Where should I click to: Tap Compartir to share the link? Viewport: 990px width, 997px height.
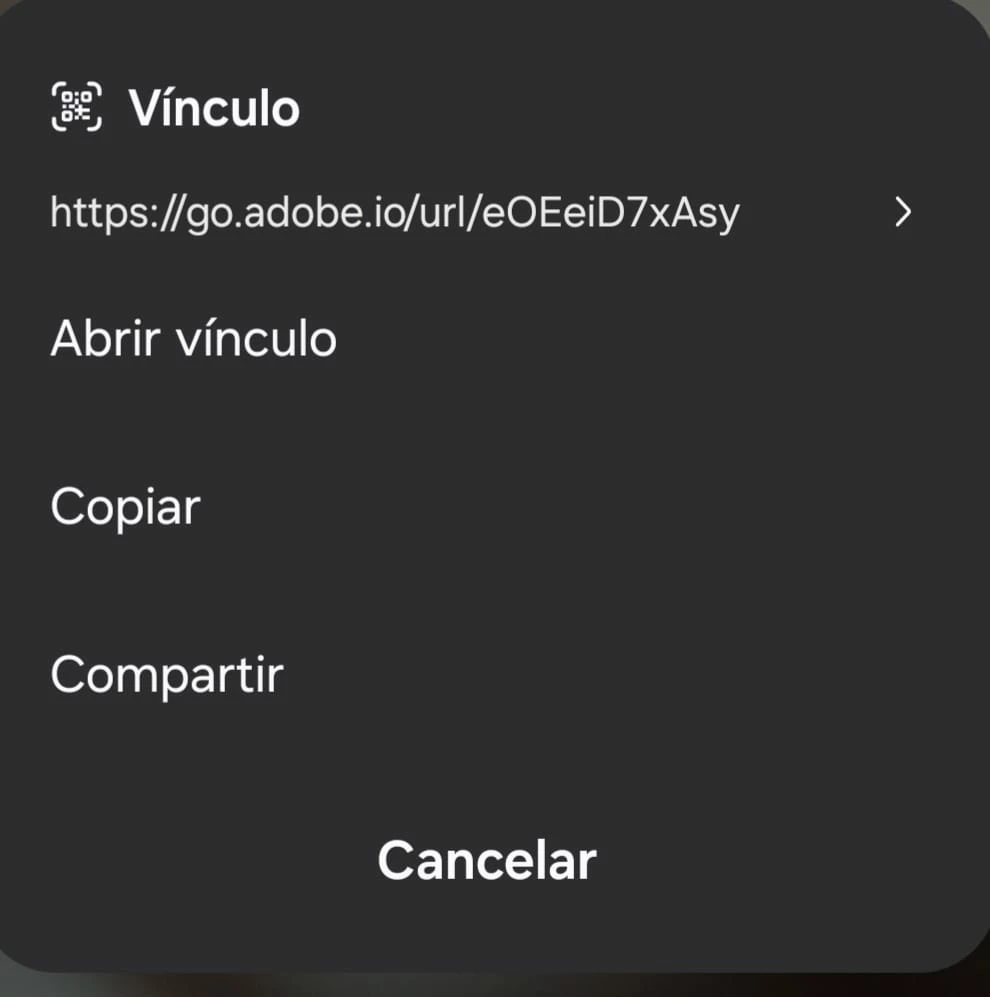tap(167, 675)
